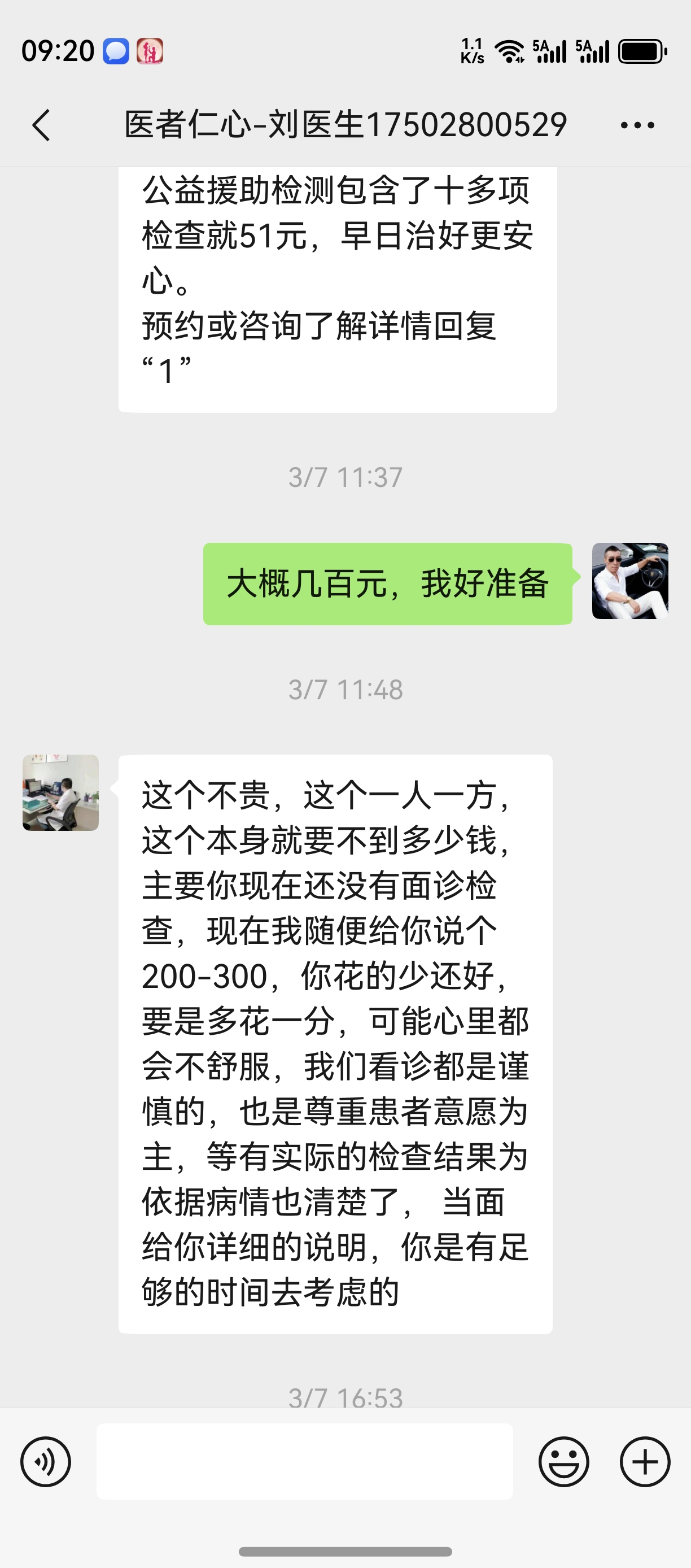Open the chat info overflow menu
691x1568 pixels.
(637, 125)
